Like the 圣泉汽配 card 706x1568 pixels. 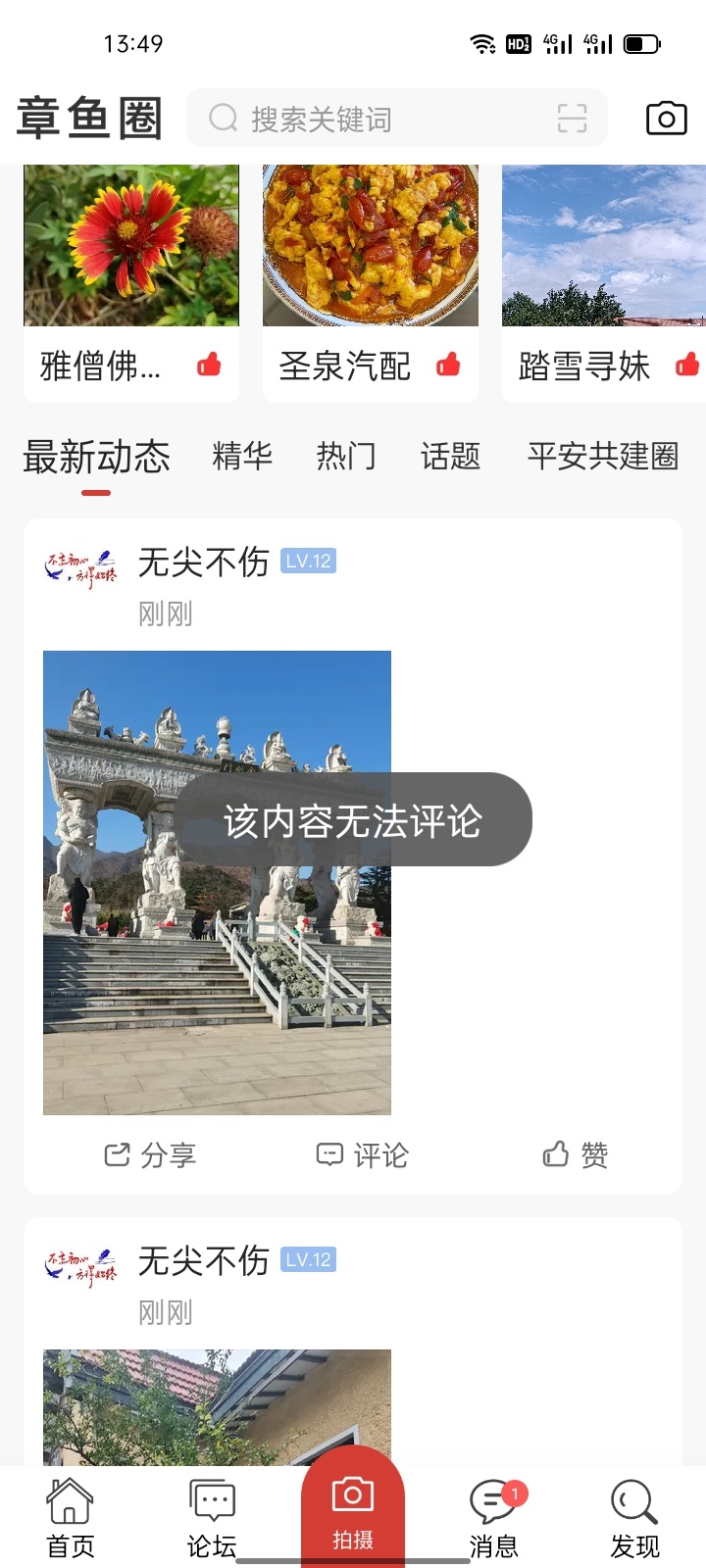pyautogui.click(x=448, y=365)
